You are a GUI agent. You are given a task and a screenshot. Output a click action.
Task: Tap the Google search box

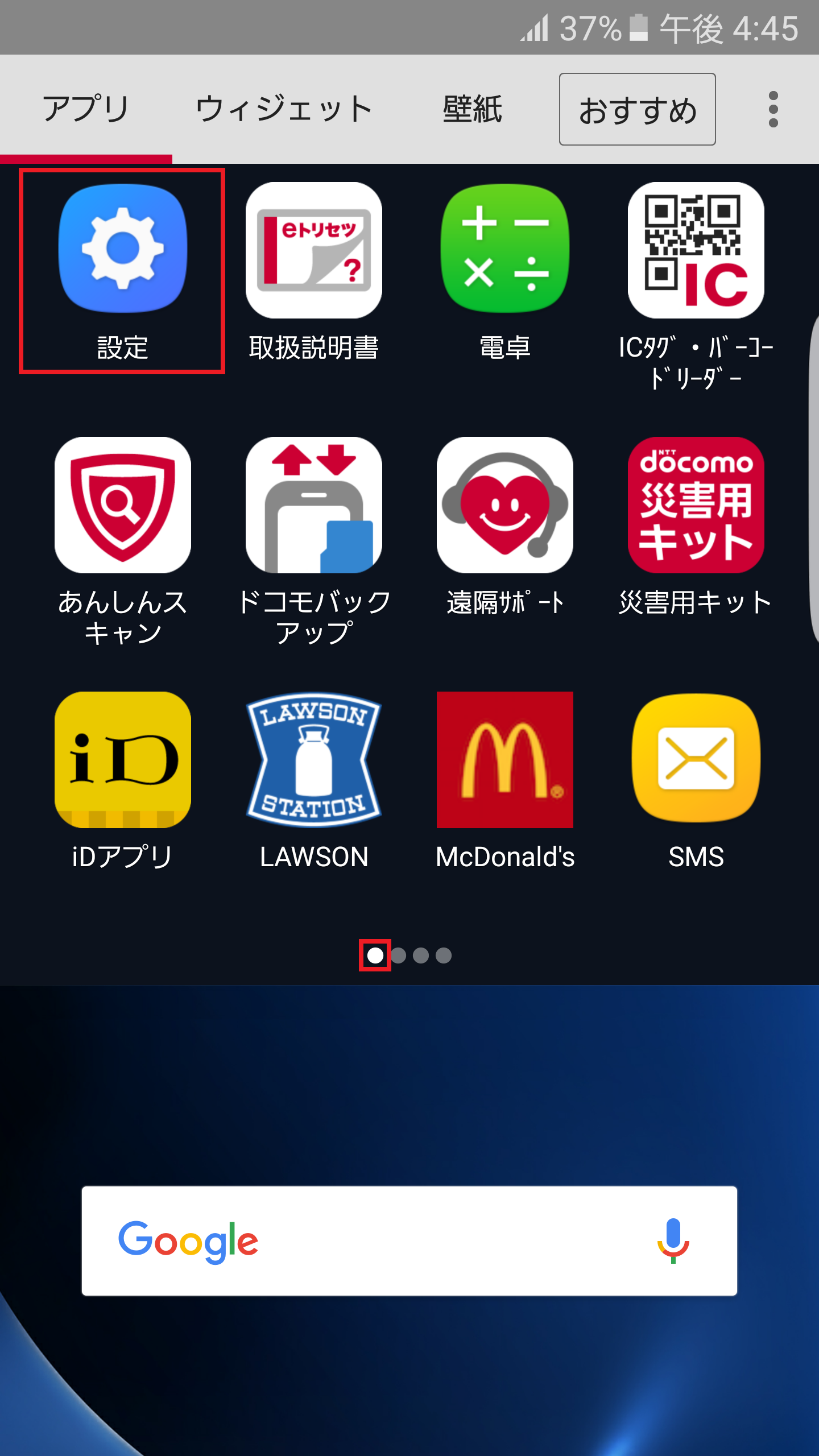[409, 1241]
